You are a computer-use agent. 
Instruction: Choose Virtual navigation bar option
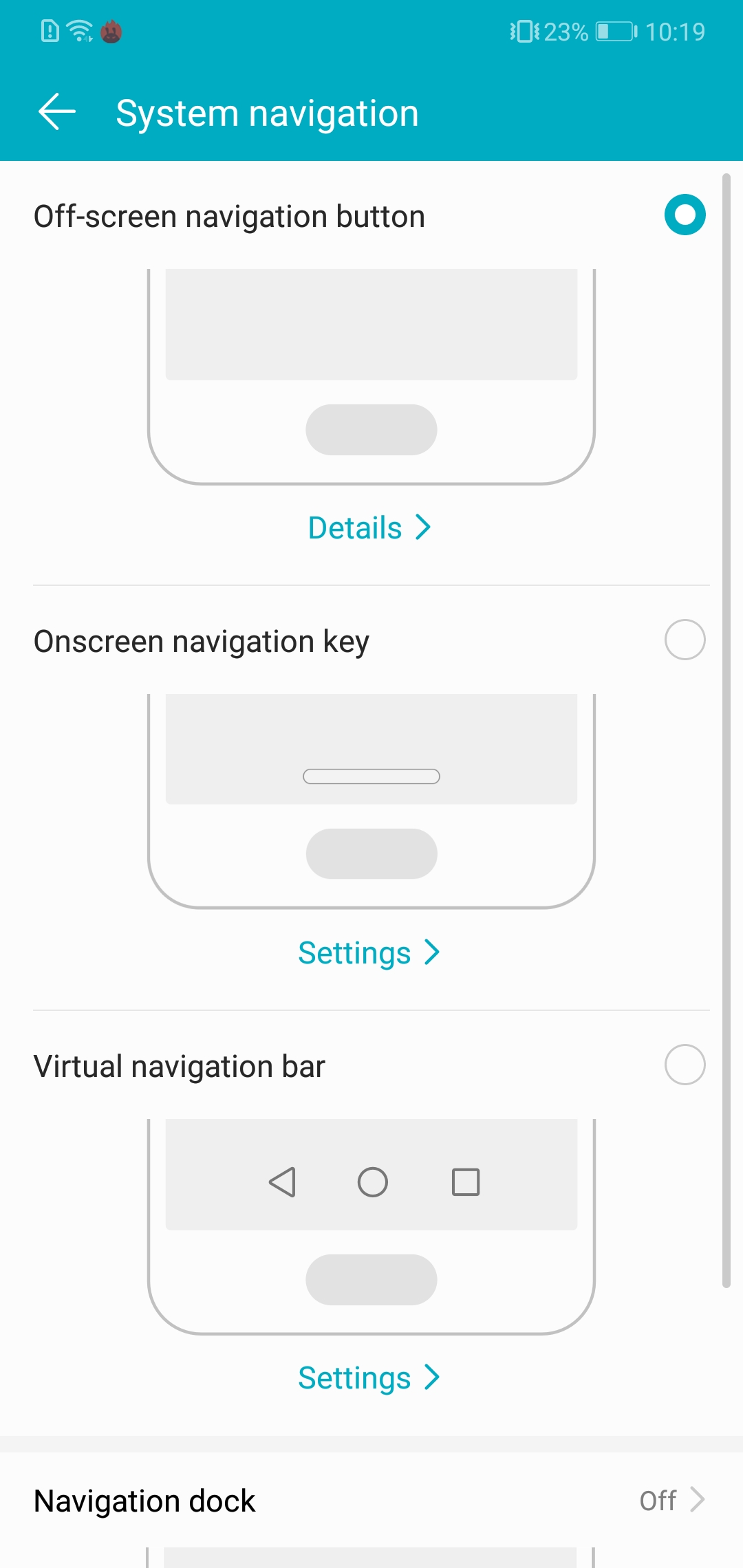tap(685, 1065)
